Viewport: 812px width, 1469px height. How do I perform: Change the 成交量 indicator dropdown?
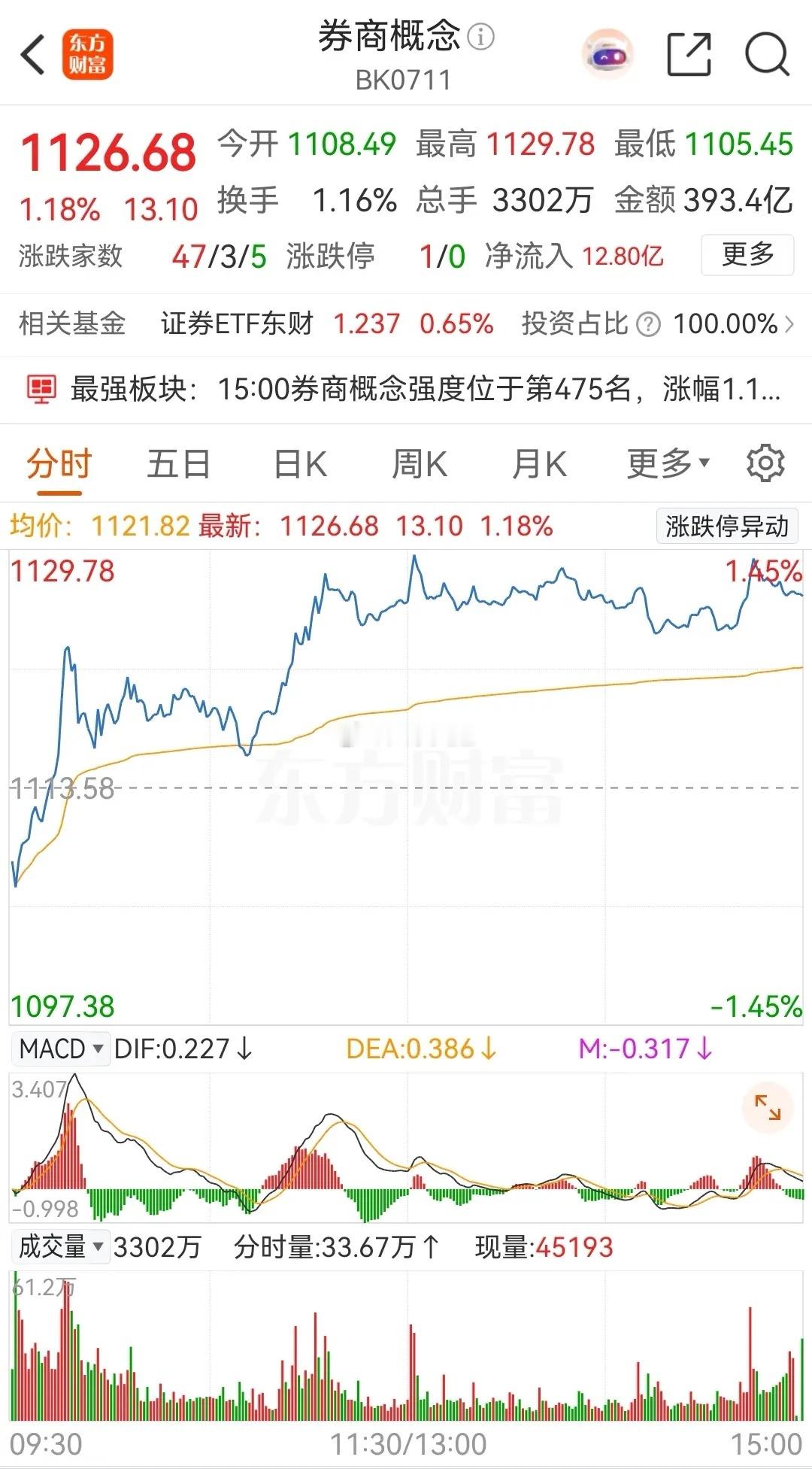tap(61, 1247)
